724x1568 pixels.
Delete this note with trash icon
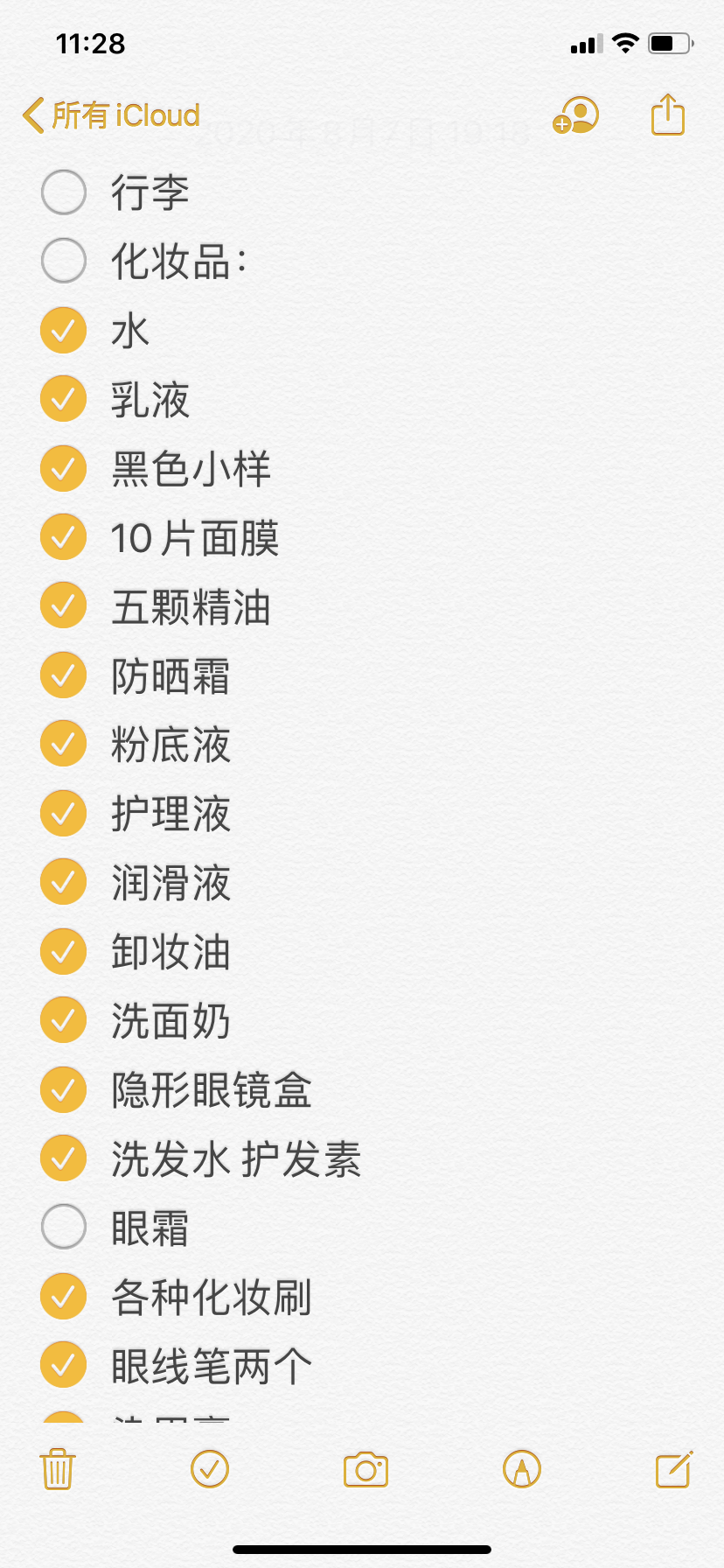tap(58, 1469)
